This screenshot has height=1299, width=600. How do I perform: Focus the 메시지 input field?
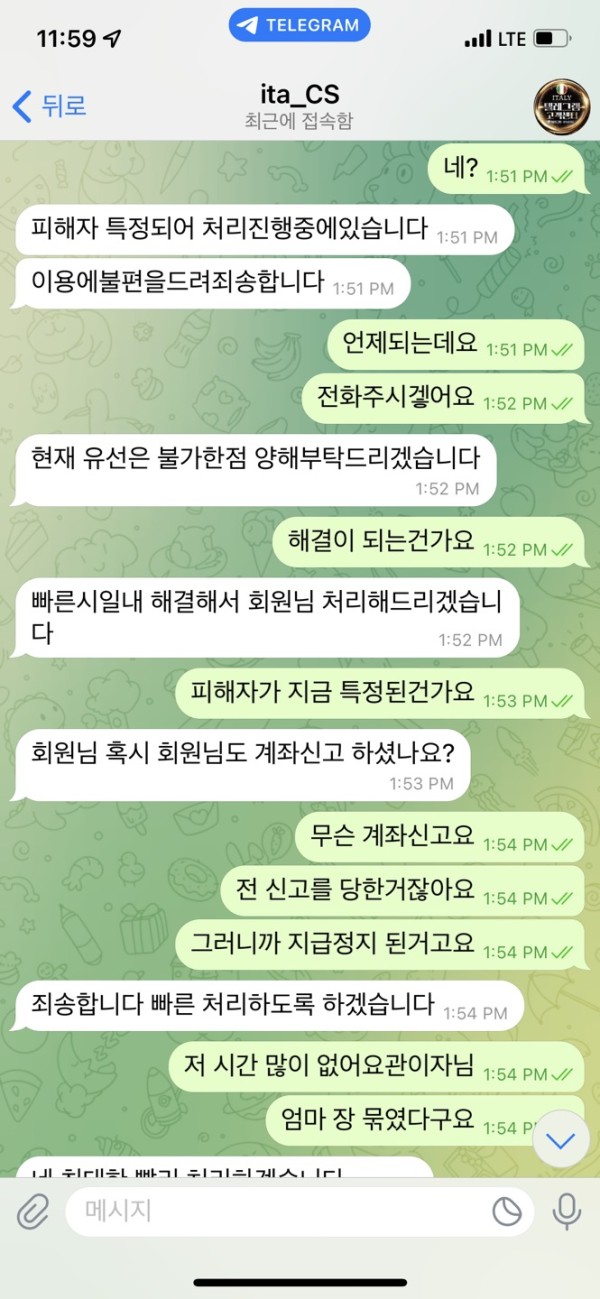[280, 1212]
